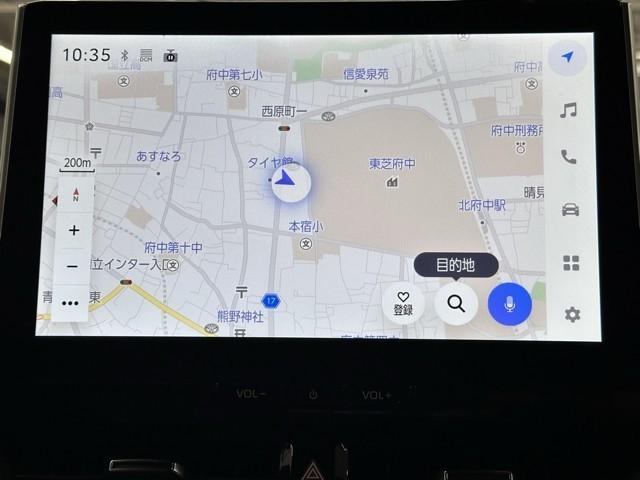Open the phone tab
Viewport: 640px width, 480px height.
click(x=569, y=157)
